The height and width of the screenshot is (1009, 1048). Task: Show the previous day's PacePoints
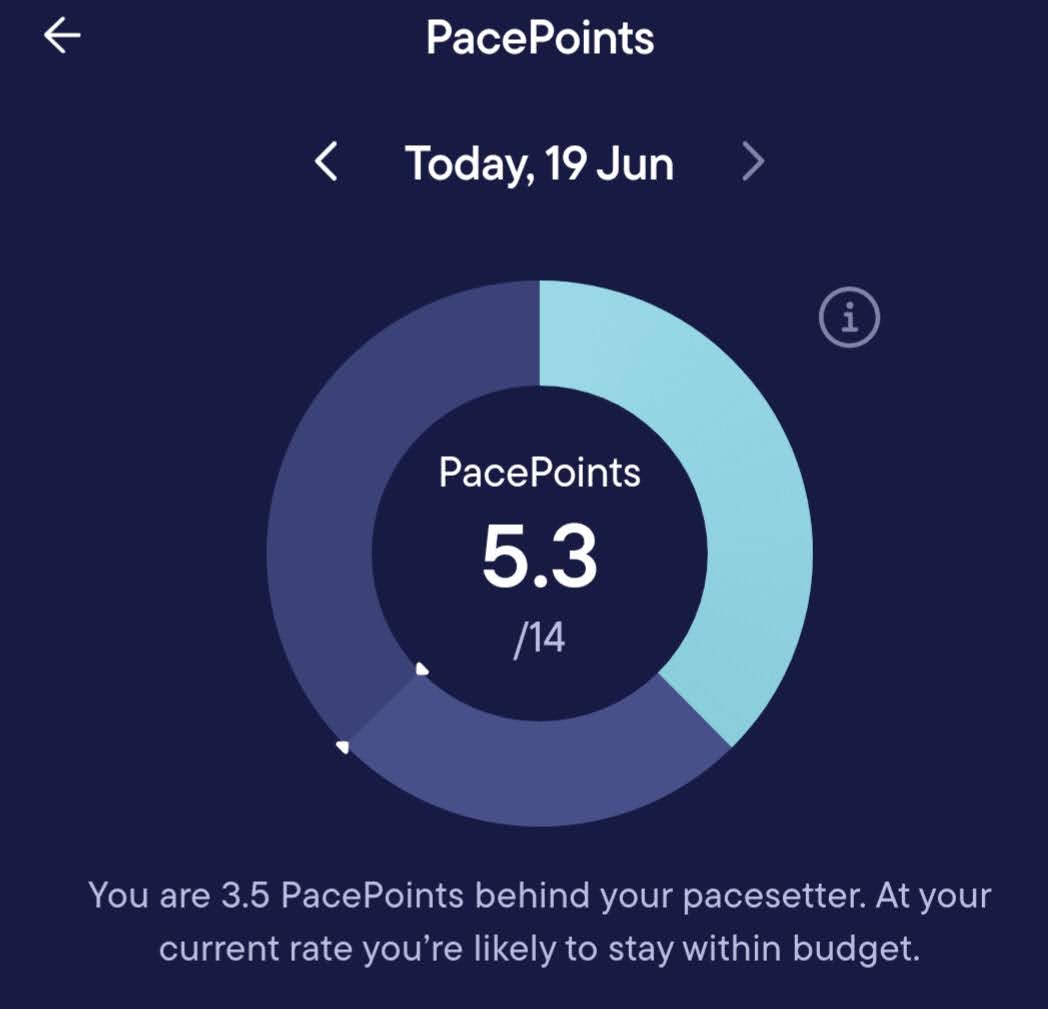[x=326, y=162]
